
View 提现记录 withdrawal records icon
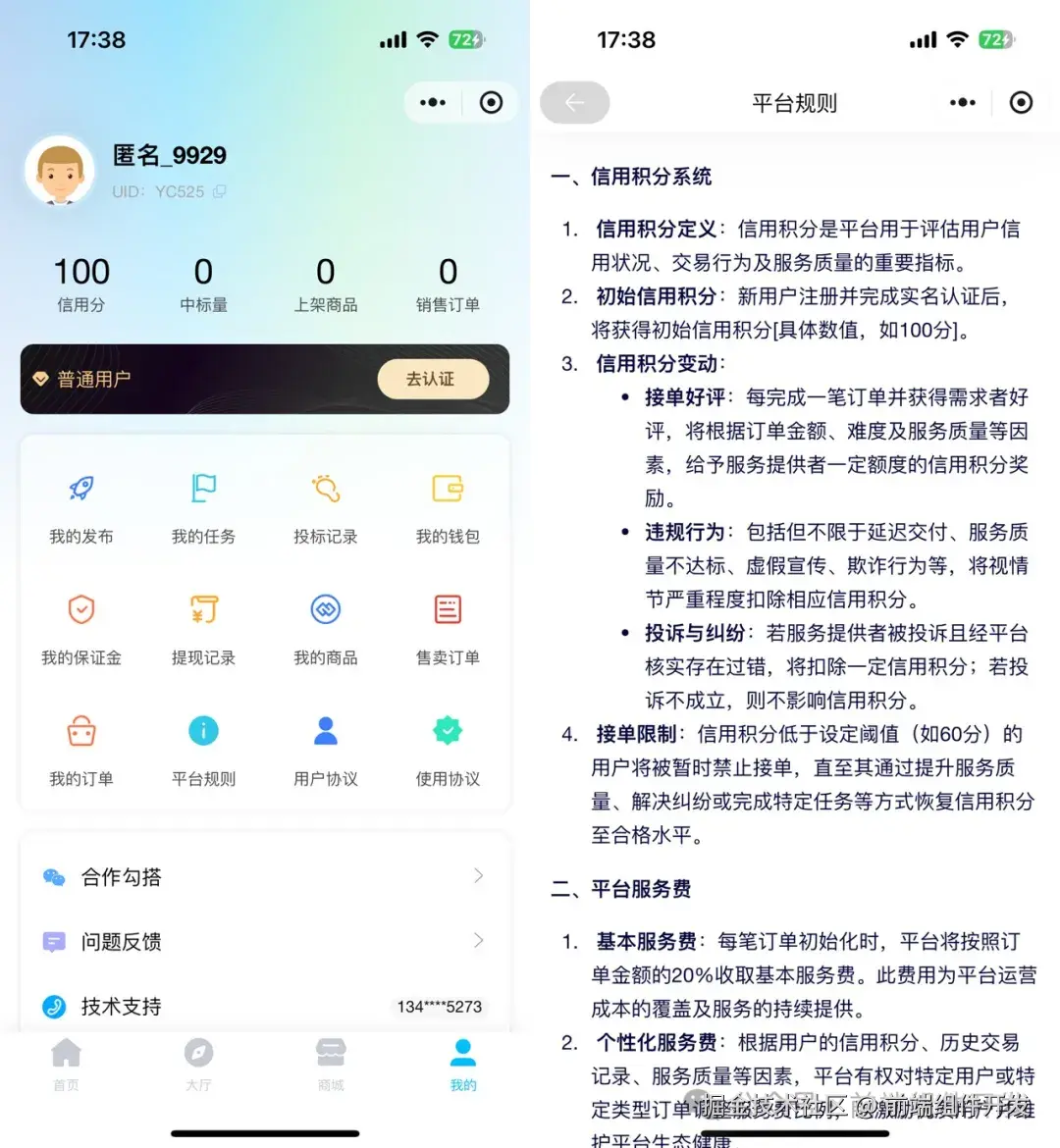[203, 610]
